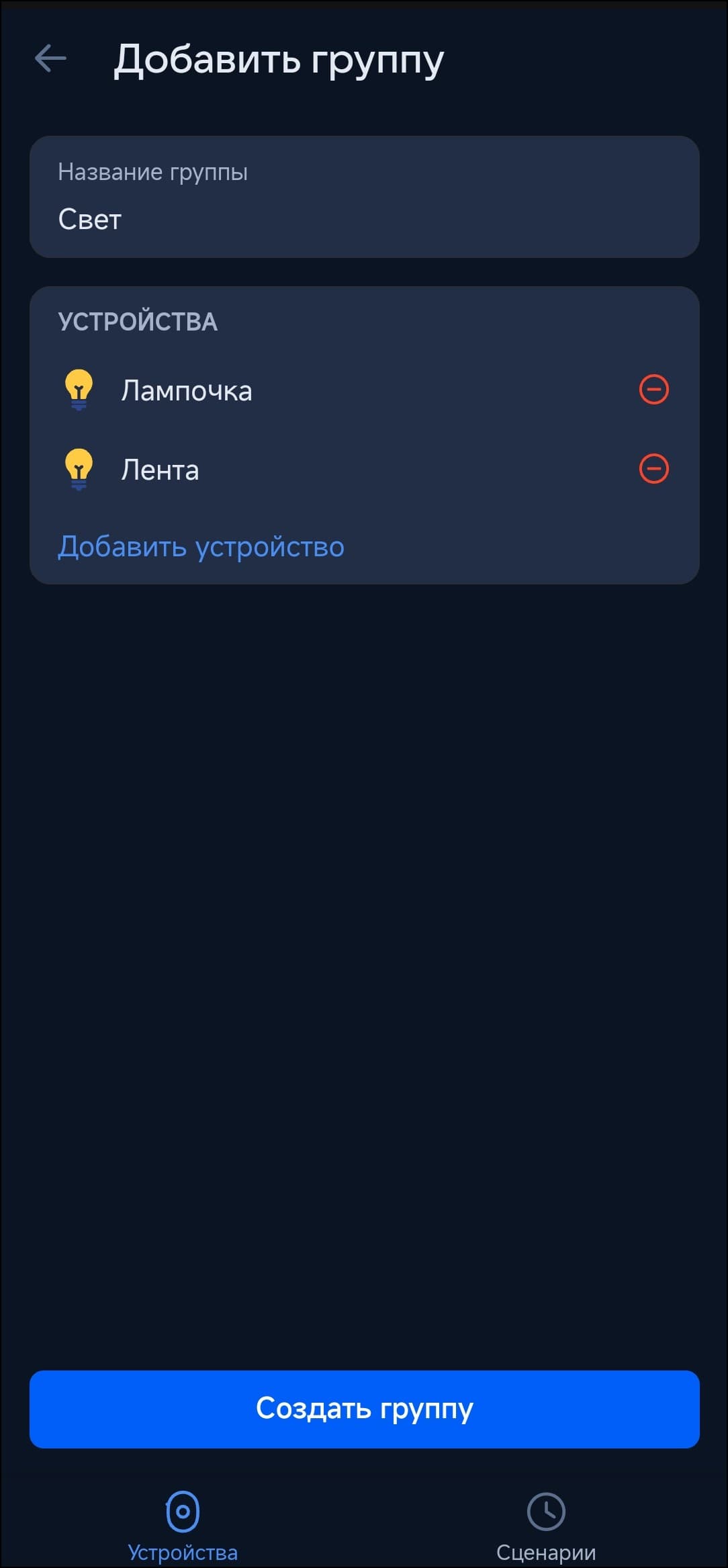Tap the Создать группу button

(x=364, y=1409)
